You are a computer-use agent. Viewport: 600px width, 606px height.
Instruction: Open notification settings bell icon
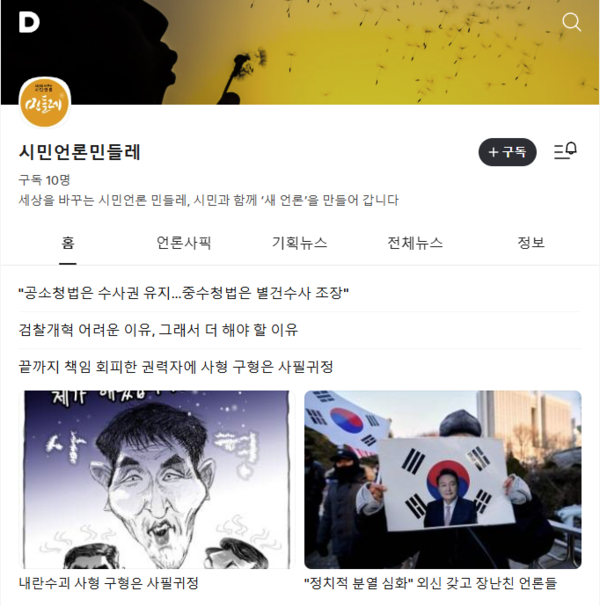pyautogui.click(x=565, y=152)
